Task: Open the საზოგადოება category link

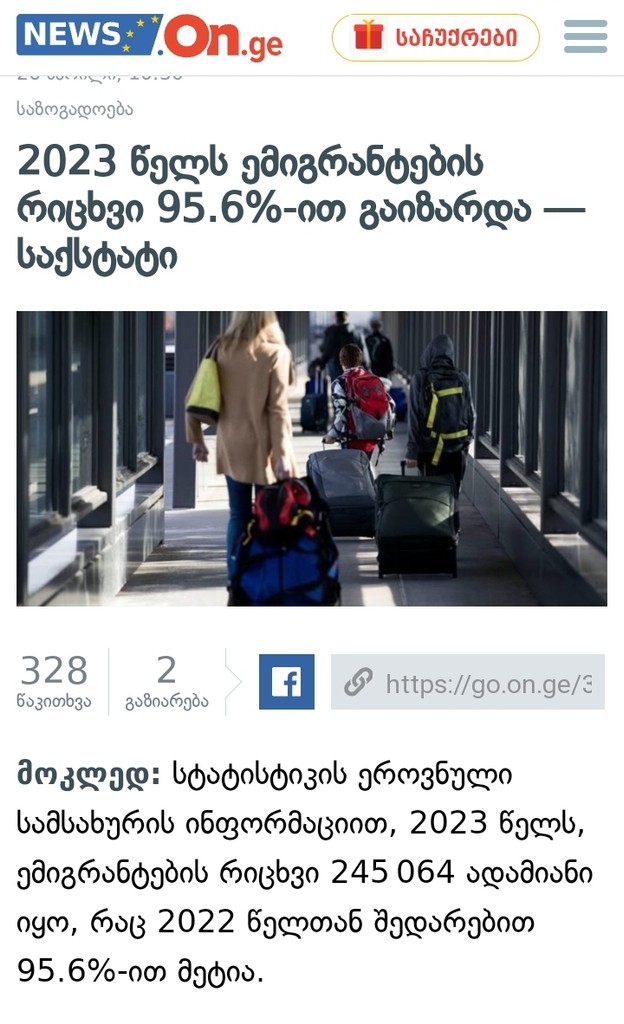Action: pos(74,108)
